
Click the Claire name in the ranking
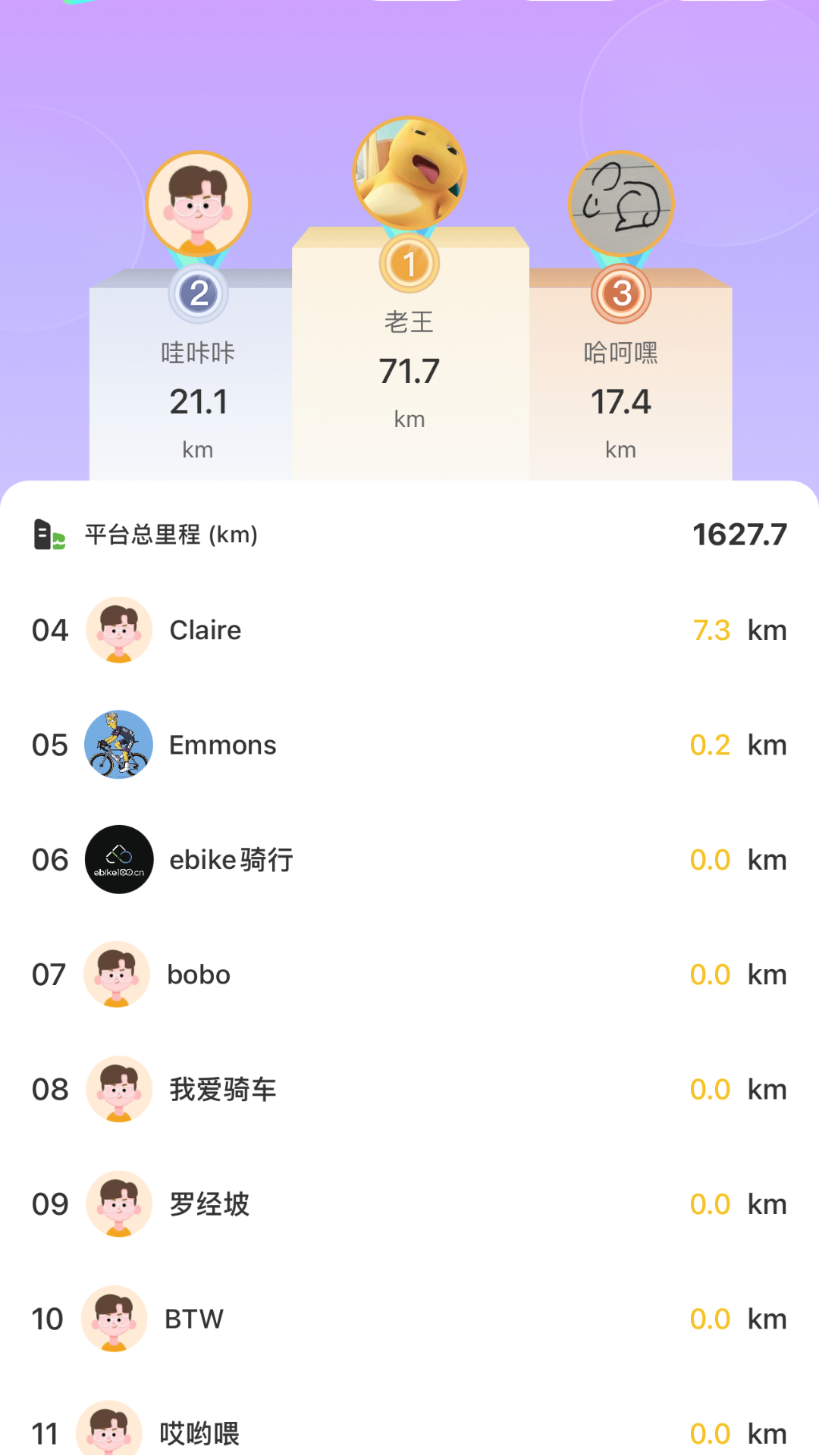(x=206, y=629)
